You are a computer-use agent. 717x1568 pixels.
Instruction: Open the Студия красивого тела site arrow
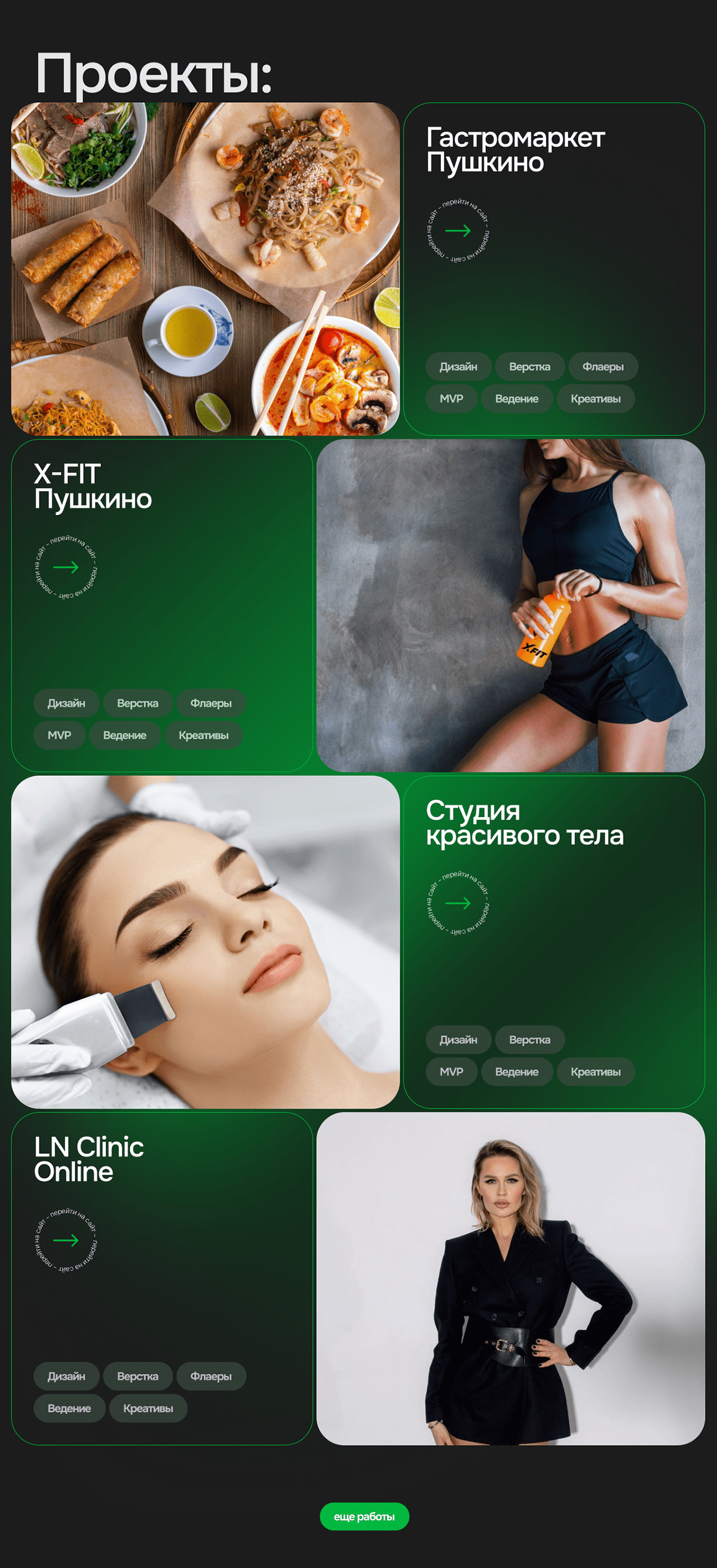[x=458, y=903]
